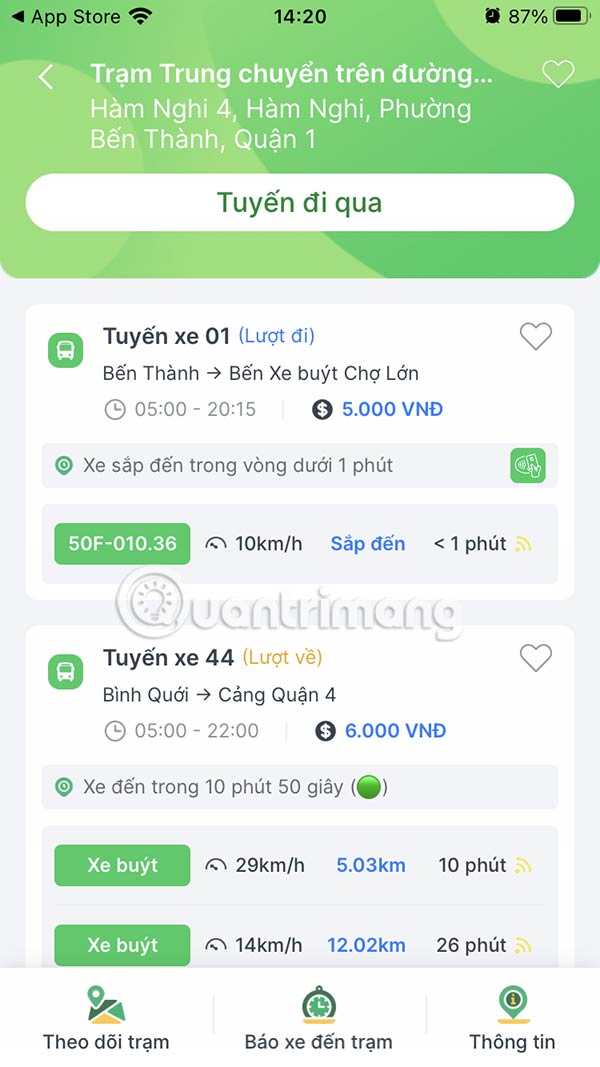Go to the Thông tin tab
The image size is (600, 1067).
coord(512,1018)
